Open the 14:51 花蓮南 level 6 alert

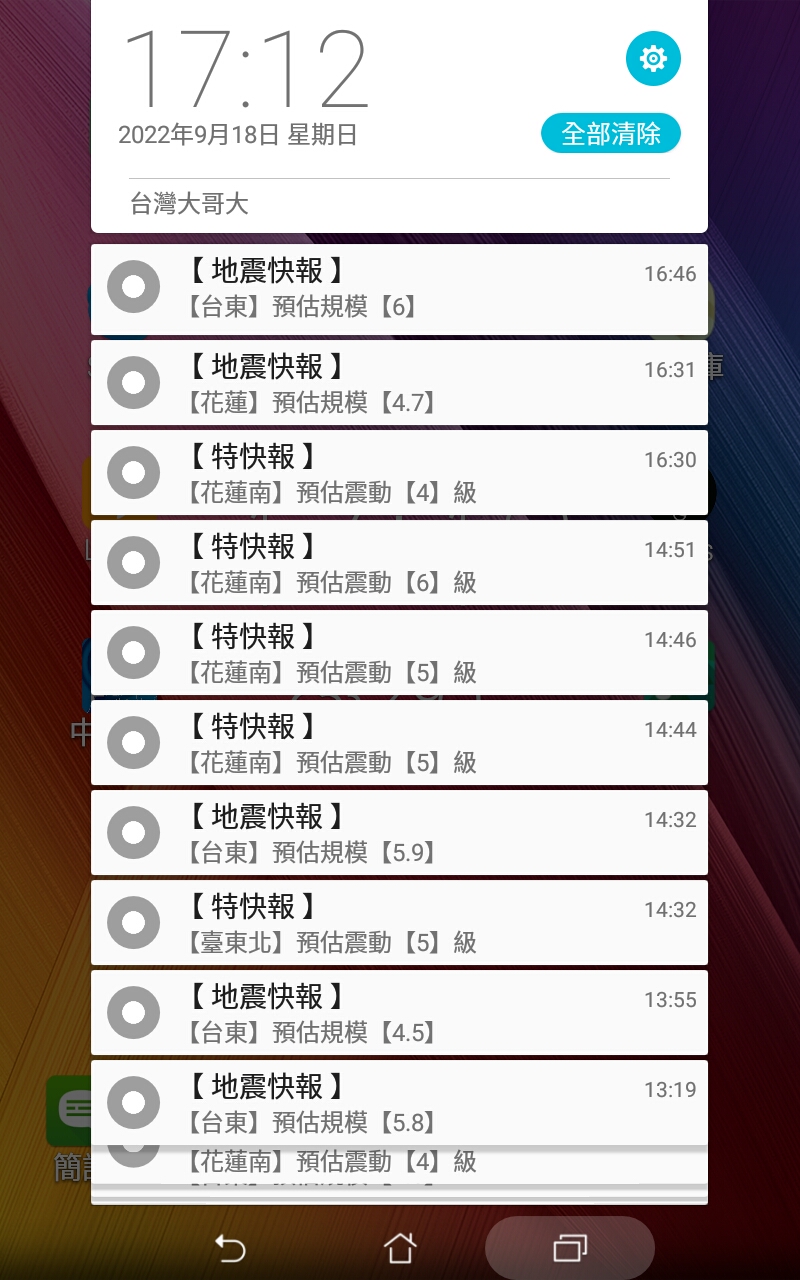point(400,564)
